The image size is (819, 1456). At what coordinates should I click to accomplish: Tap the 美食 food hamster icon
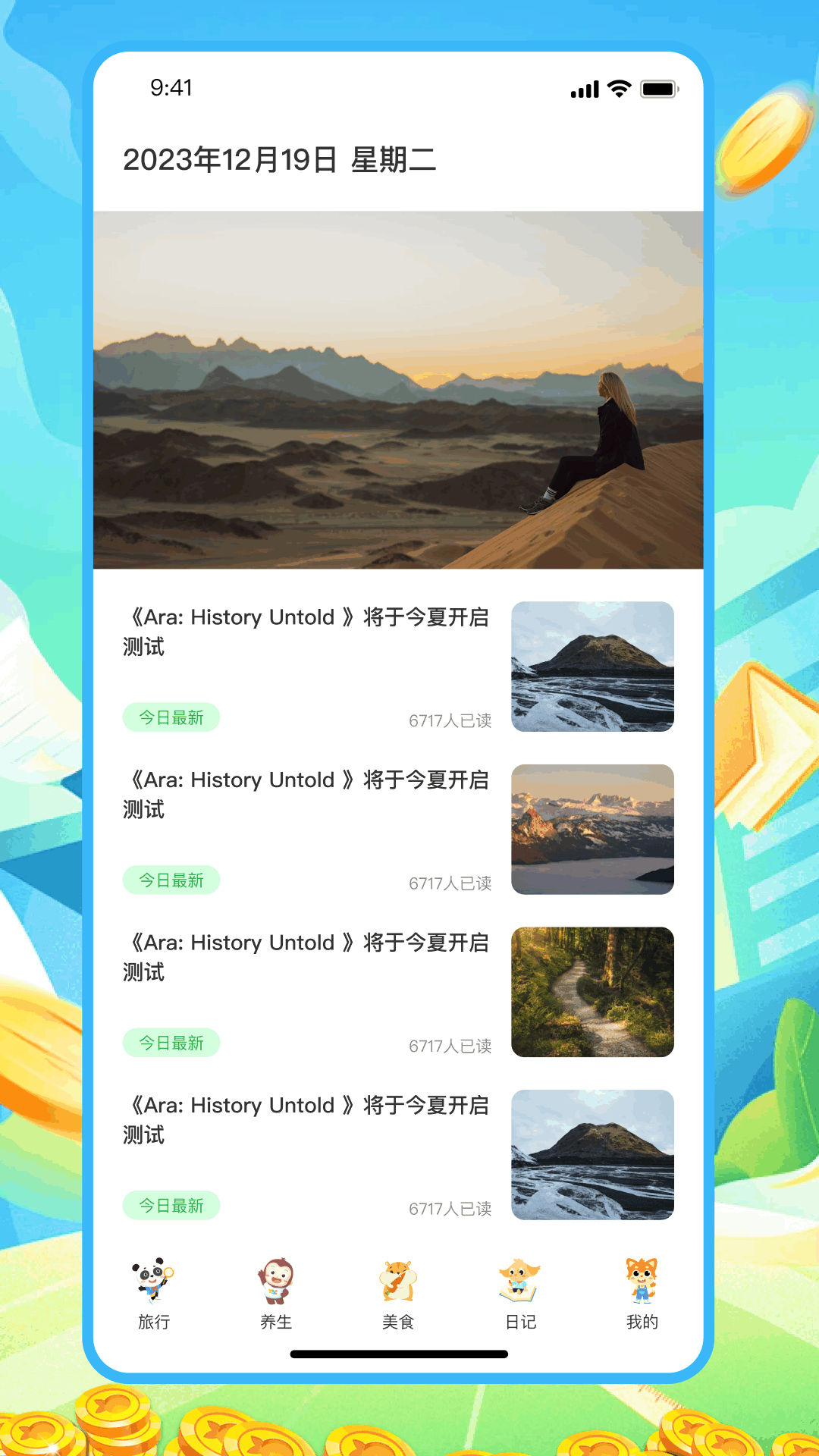(x=397, y=1289)
